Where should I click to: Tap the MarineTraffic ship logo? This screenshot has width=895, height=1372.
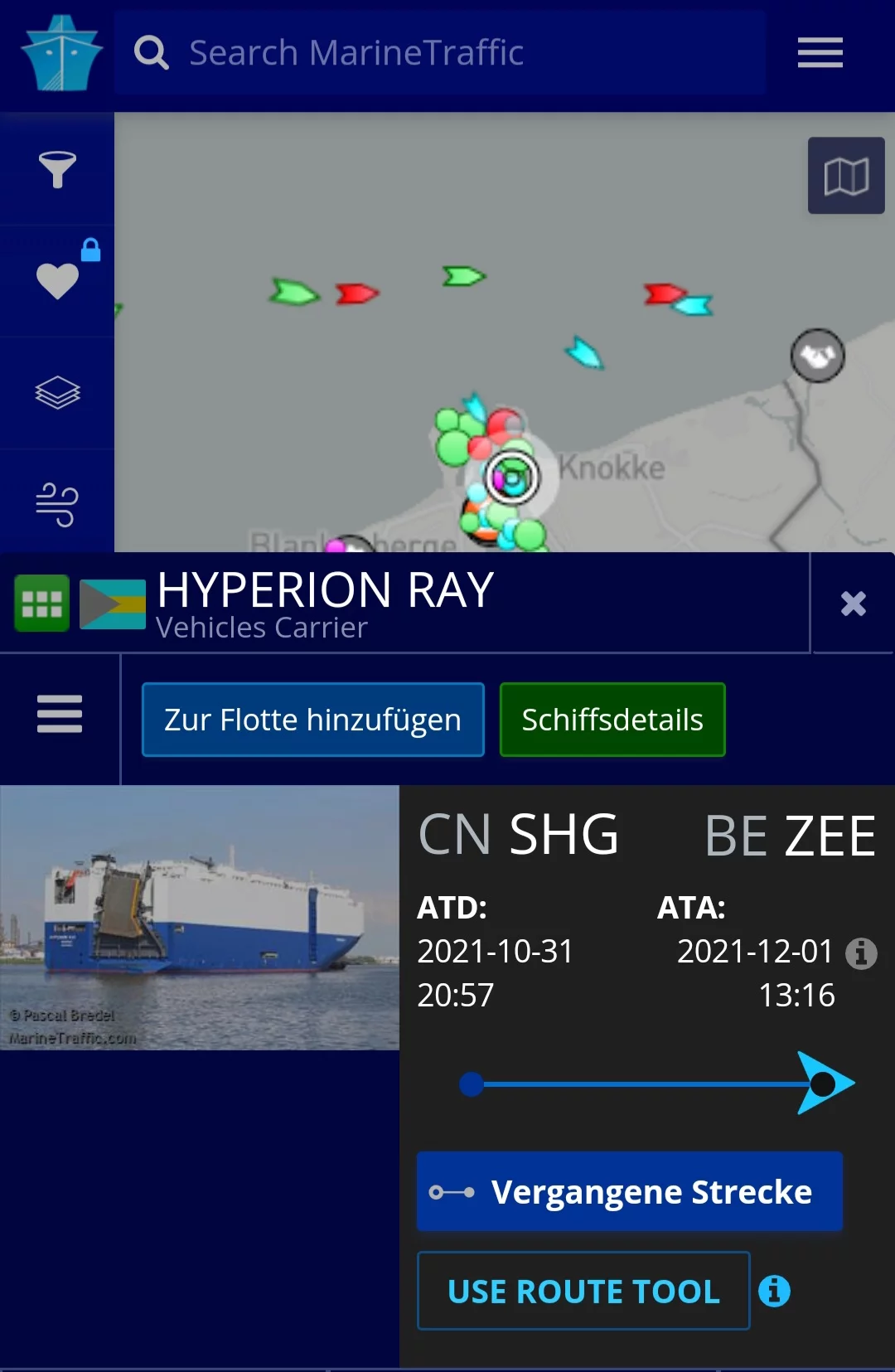click(61, 53)
